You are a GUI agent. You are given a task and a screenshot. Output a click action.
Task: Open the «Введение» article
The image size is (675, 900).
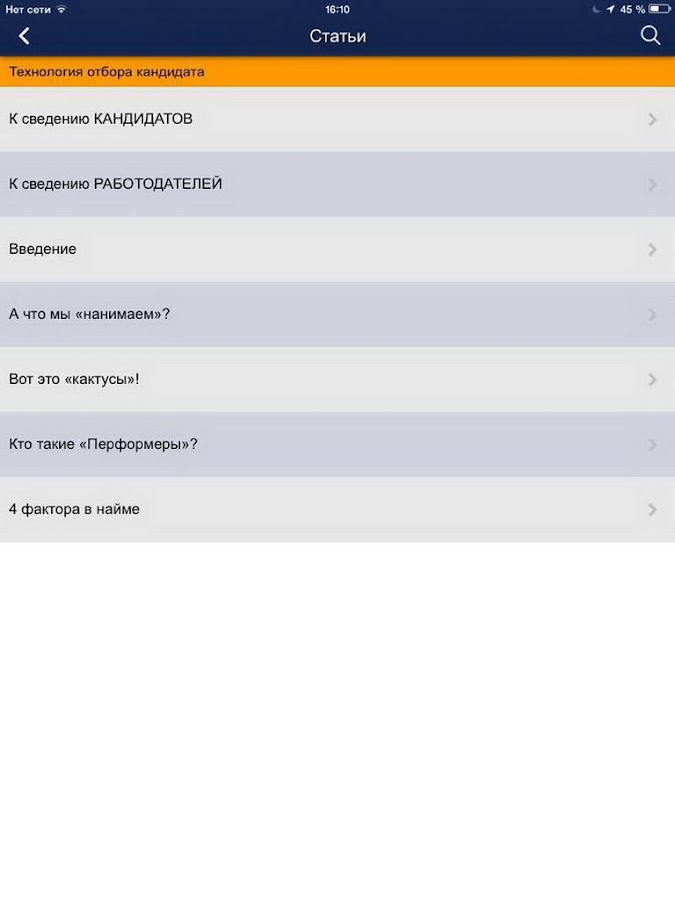coord(337,249)
